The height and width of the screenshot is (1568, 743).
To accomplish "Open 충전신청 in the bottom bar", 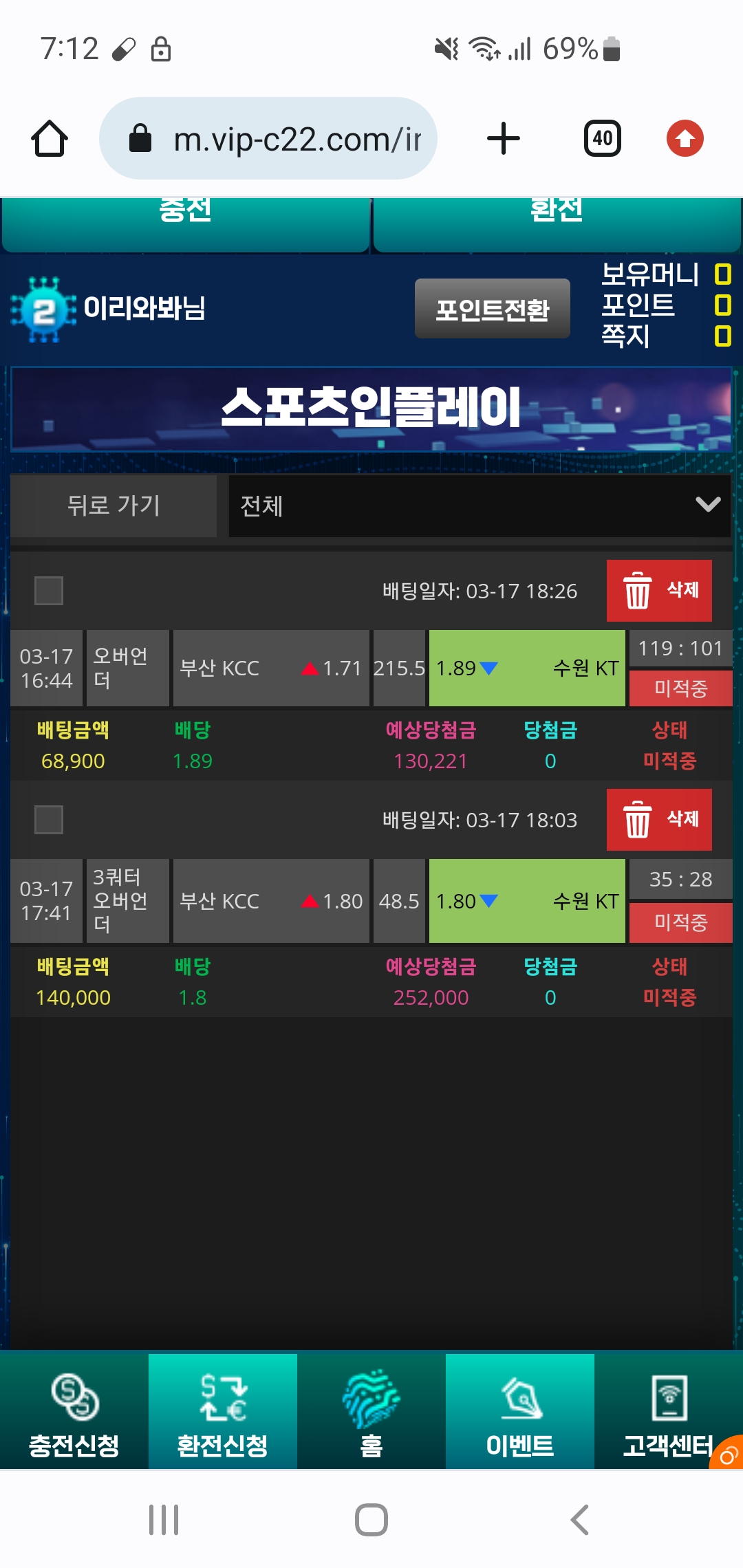I will click(x=74, y=1411).
